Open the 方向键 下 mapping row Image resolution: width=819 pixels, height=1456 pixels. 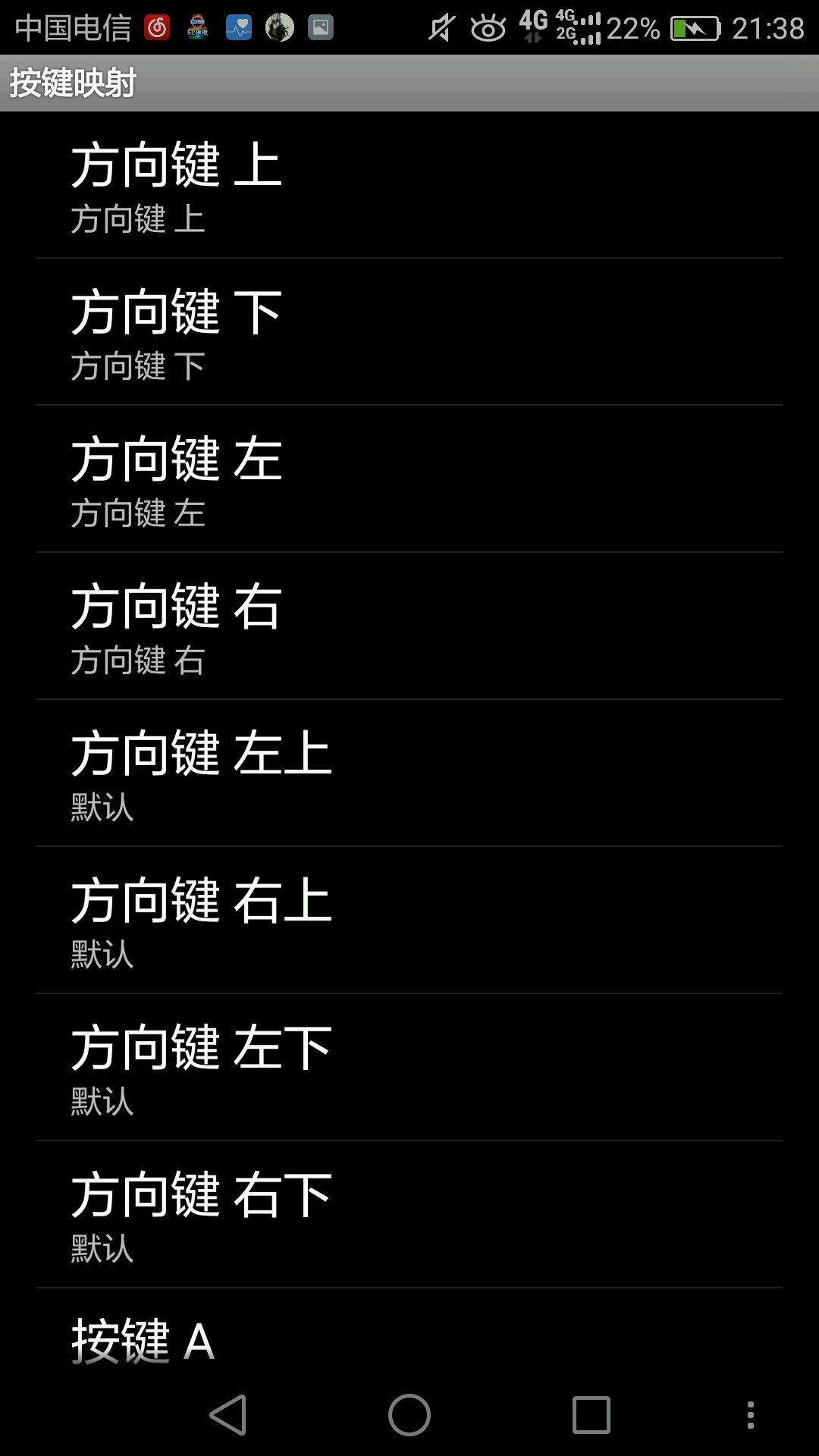coord(409,332)
